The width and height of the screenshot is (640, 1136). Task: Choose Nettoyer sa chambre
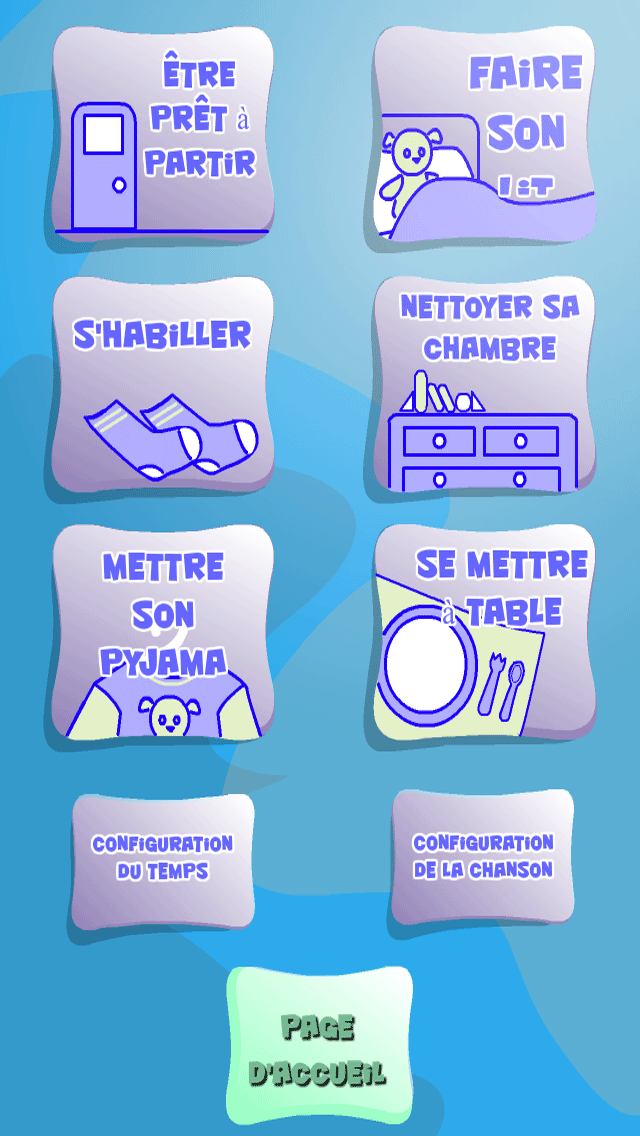pyautogui.click(x=484, y=385)
